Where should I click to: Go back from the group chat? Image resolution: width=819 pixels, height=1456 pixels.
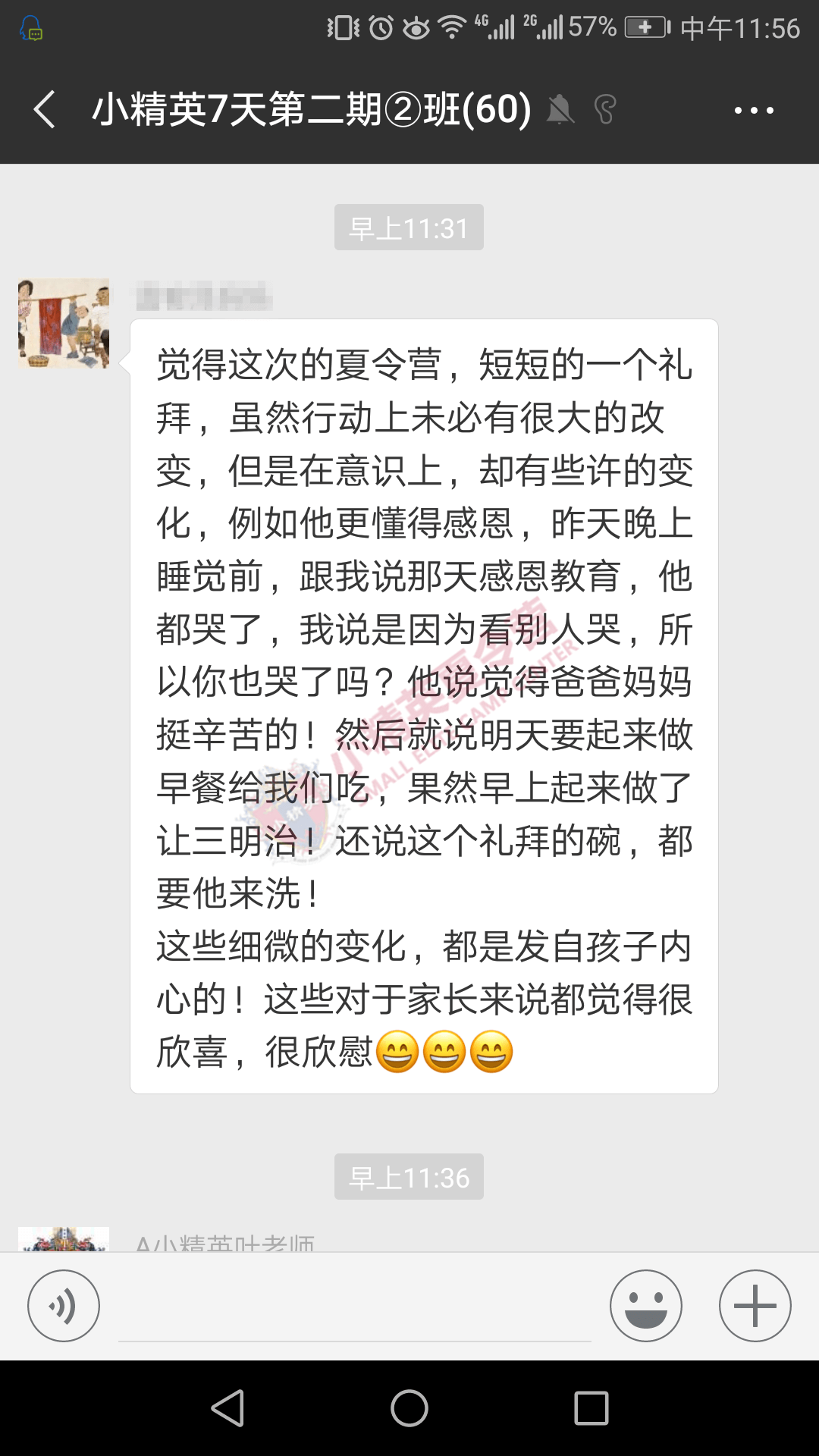(x=45, y=109)
